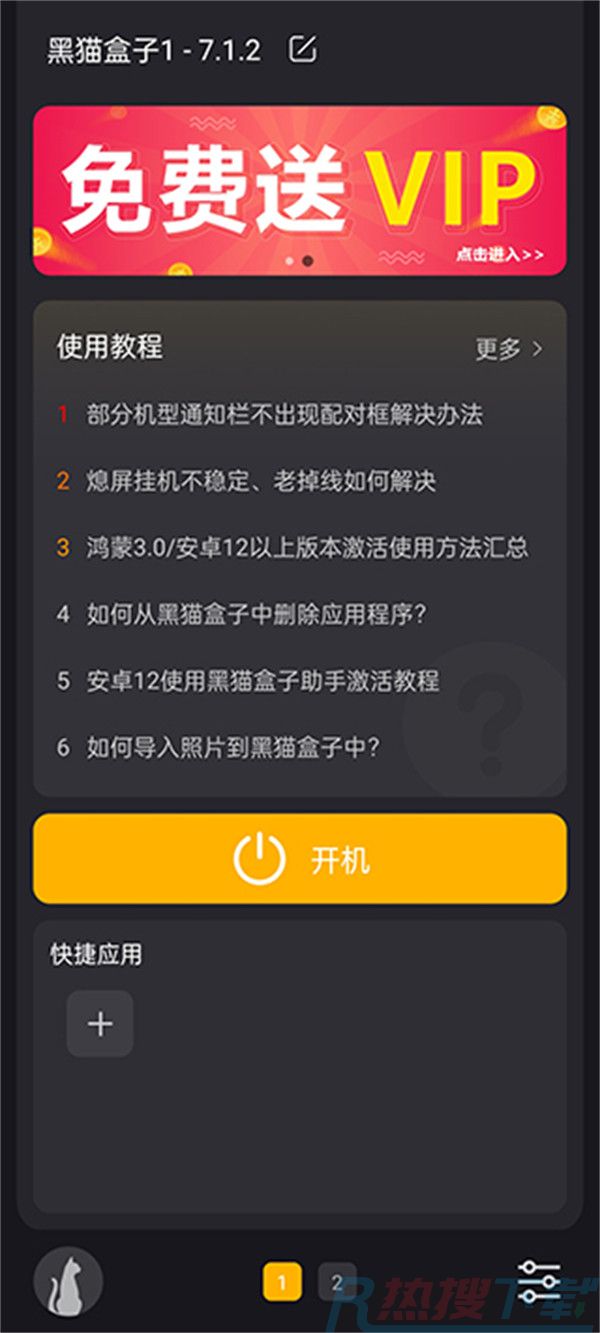Open the black cat profile icon
Viewport: 600px width, 1333px height.
click(68, 1281)
